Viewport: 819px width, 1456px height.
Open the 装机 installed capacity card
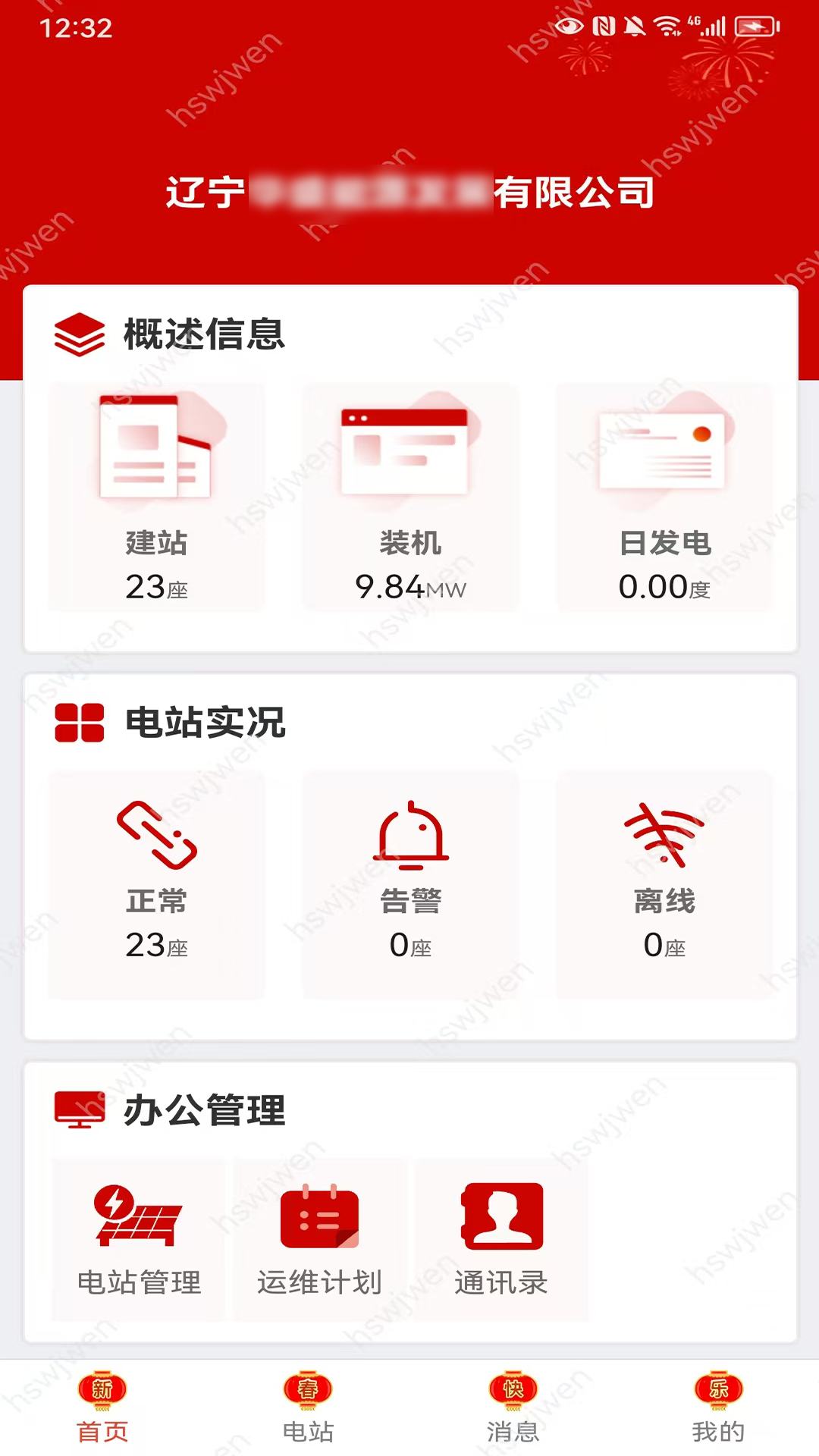[410, 497]
